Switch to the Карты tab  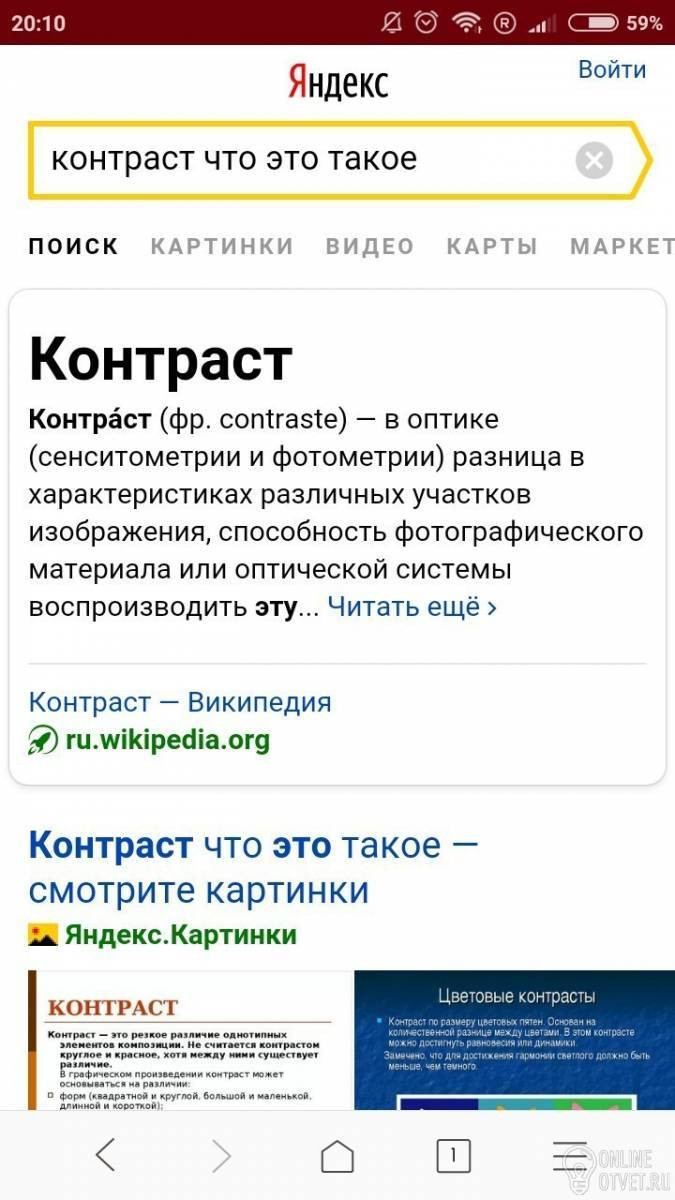(492, 246)
